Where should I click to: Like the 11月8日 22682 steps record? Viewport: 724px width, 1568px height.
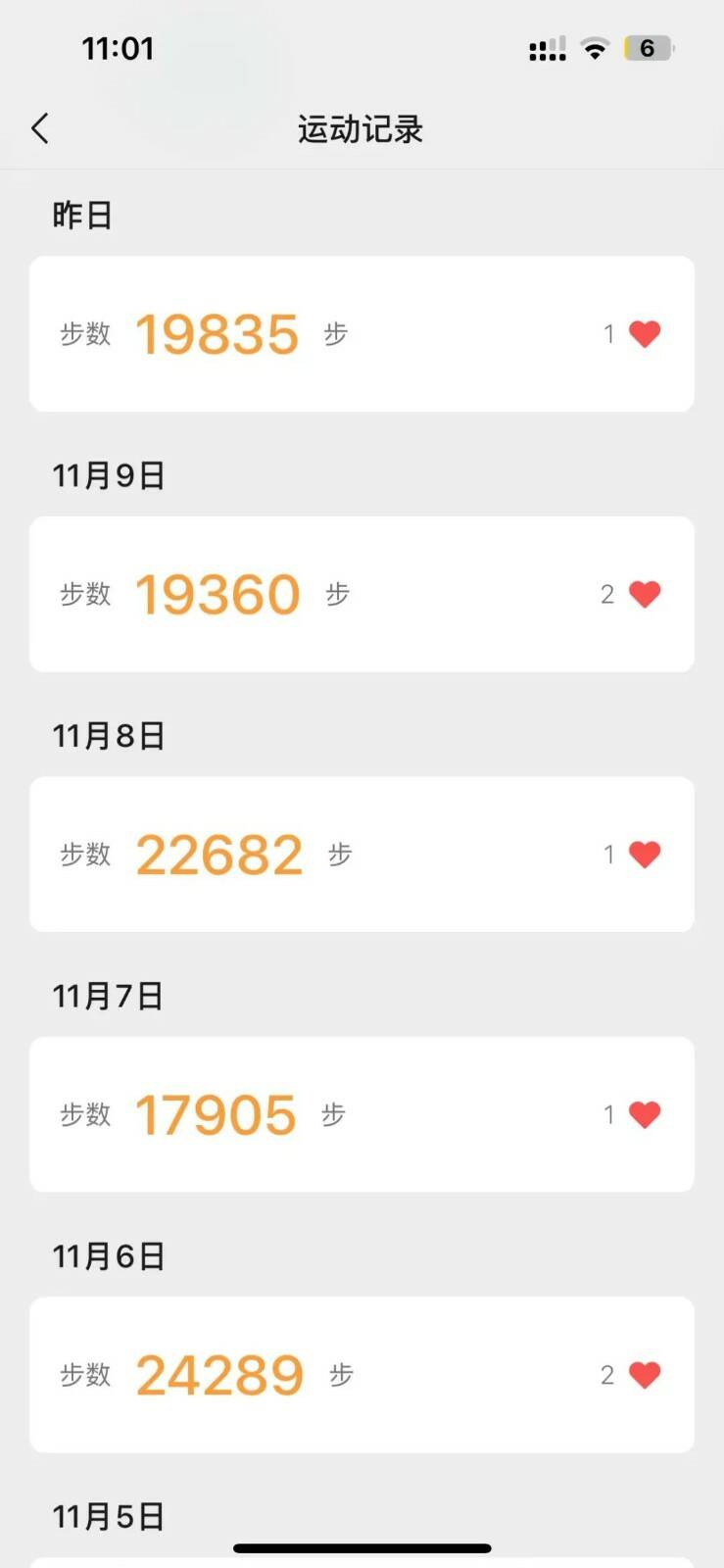tap(645, 855)
